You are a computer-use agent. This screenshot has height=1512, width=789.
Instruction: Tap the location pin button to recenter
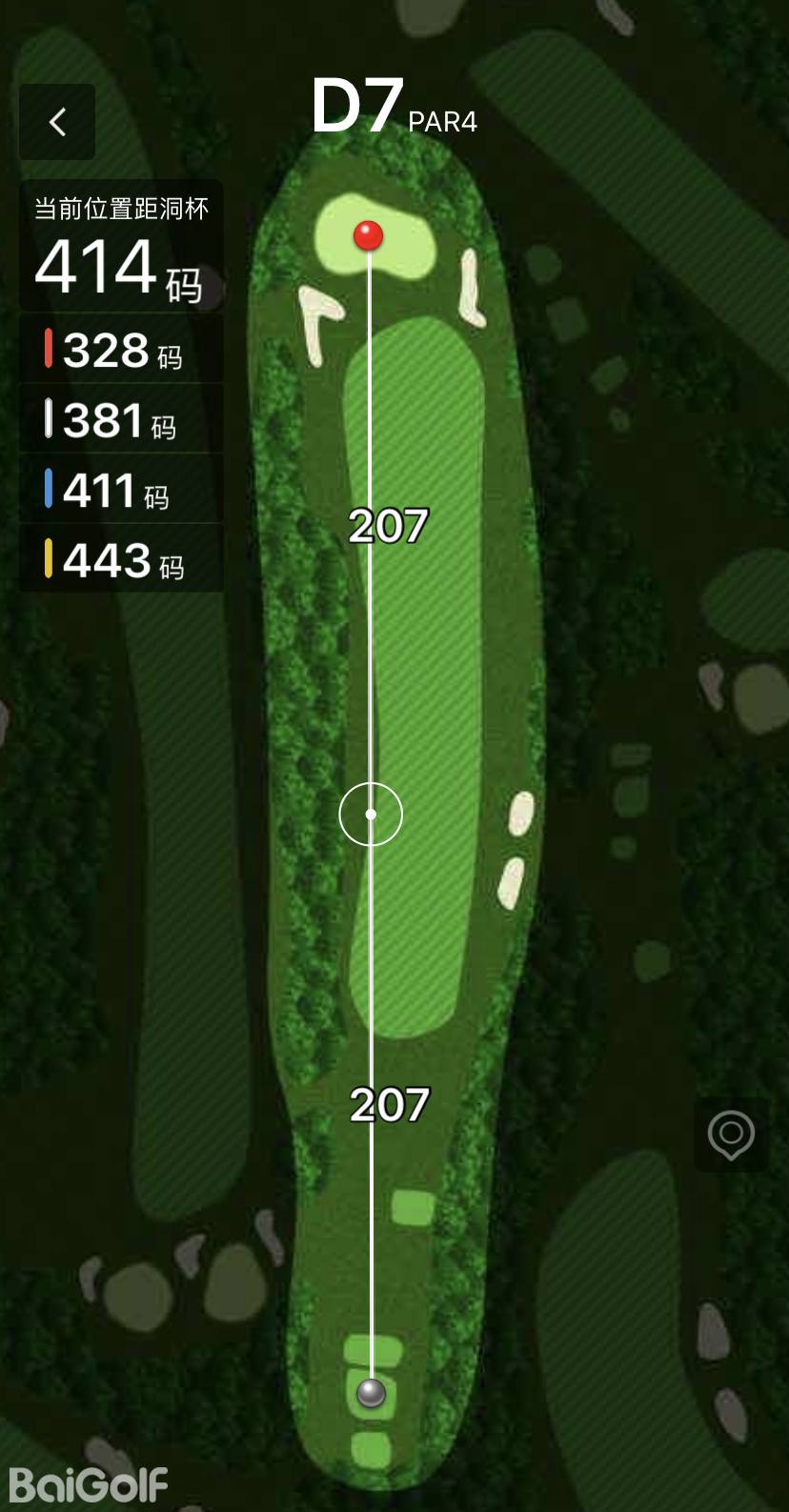click(731, 1135)
